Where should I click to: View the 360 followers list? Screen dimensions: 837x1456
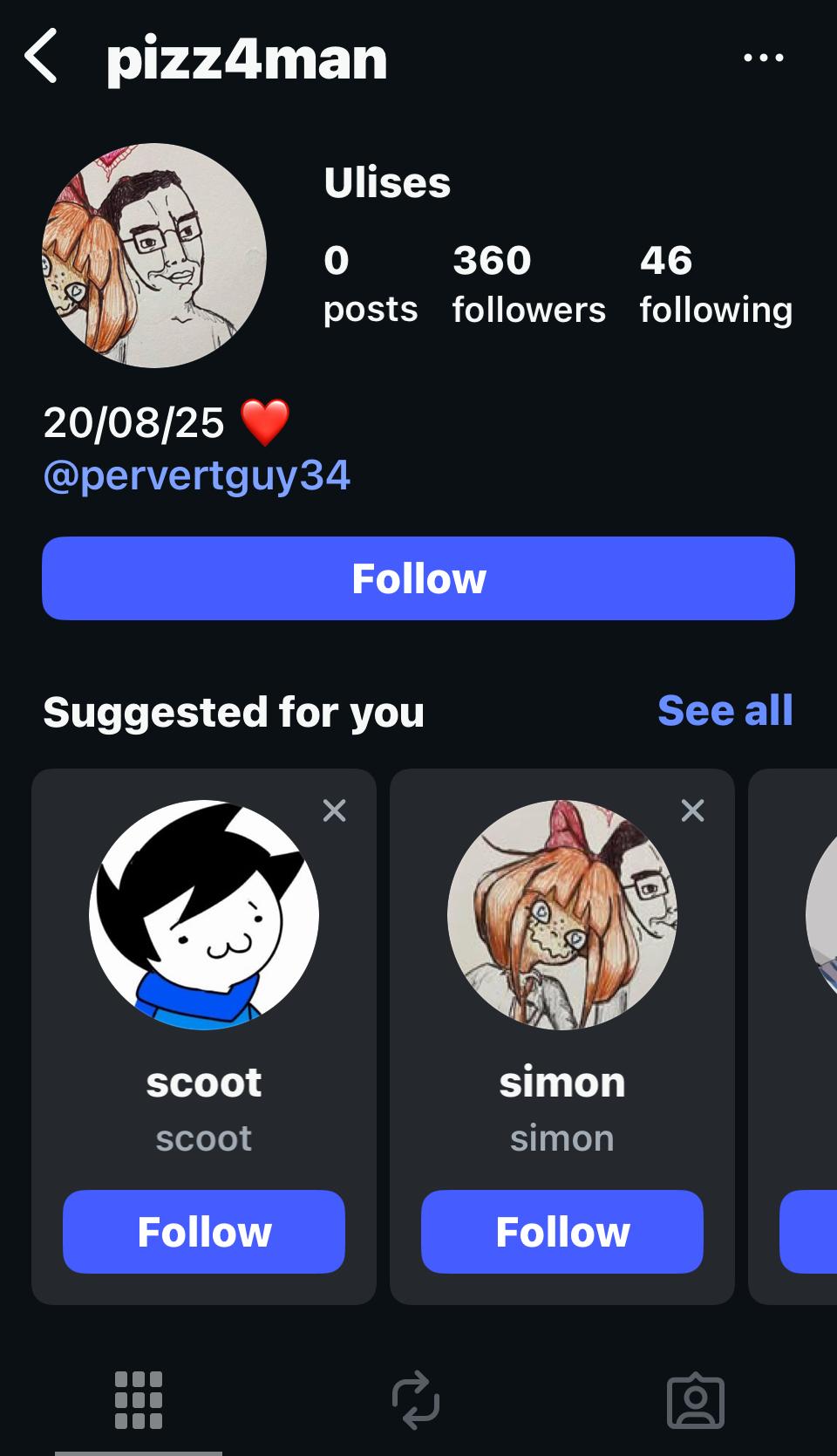point(527,284)
